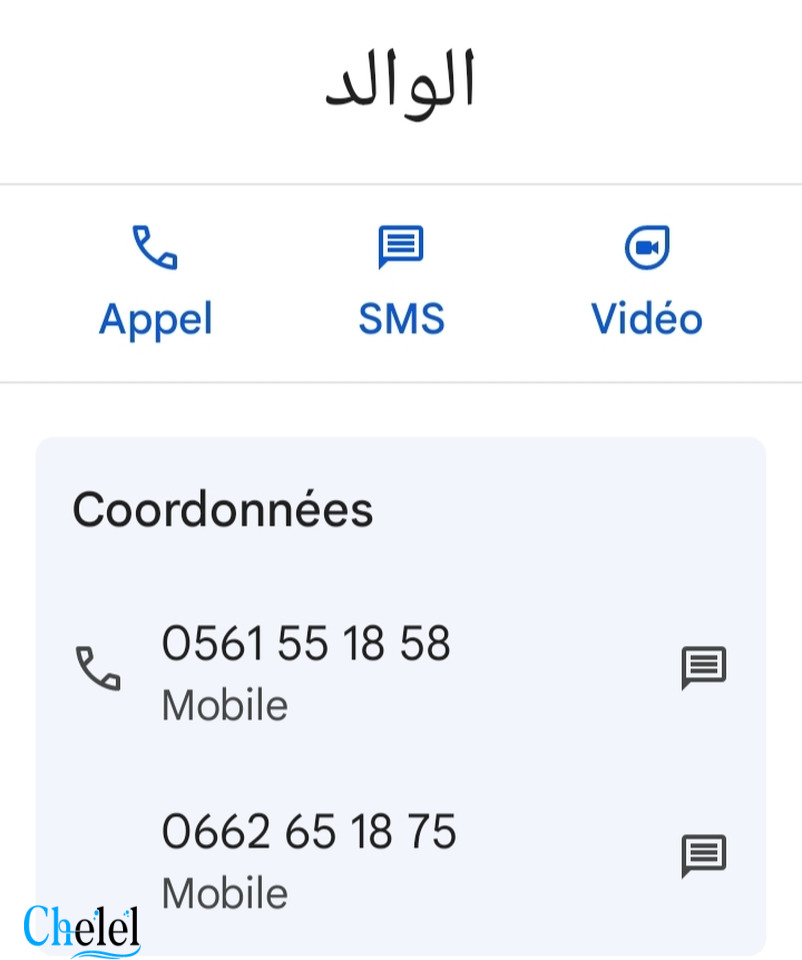Send a message to 0662 65 18 75
The image size is (802, 960).
703,856
